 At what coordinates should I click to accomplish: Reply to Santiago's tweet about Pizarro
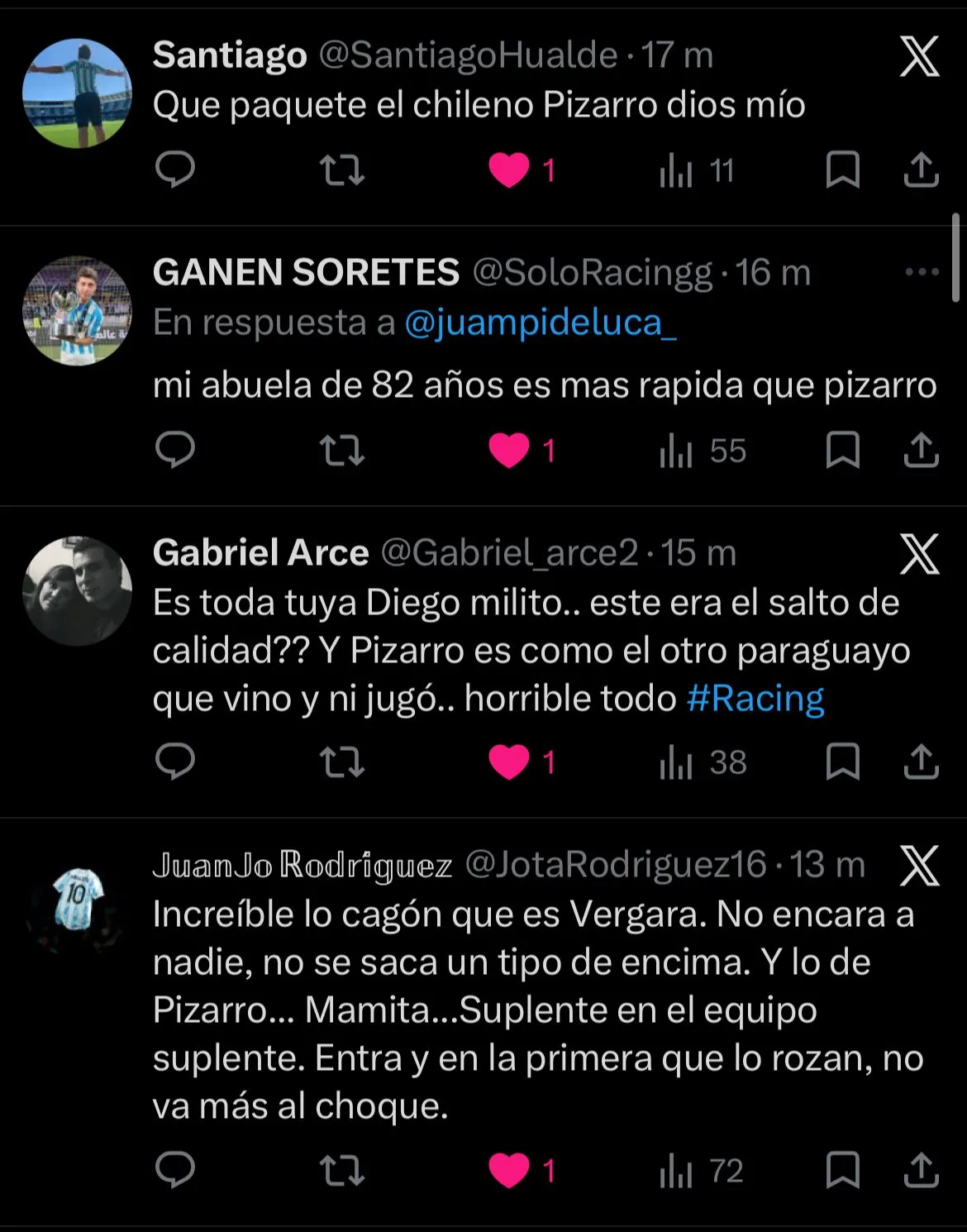[x=175, y=170]
